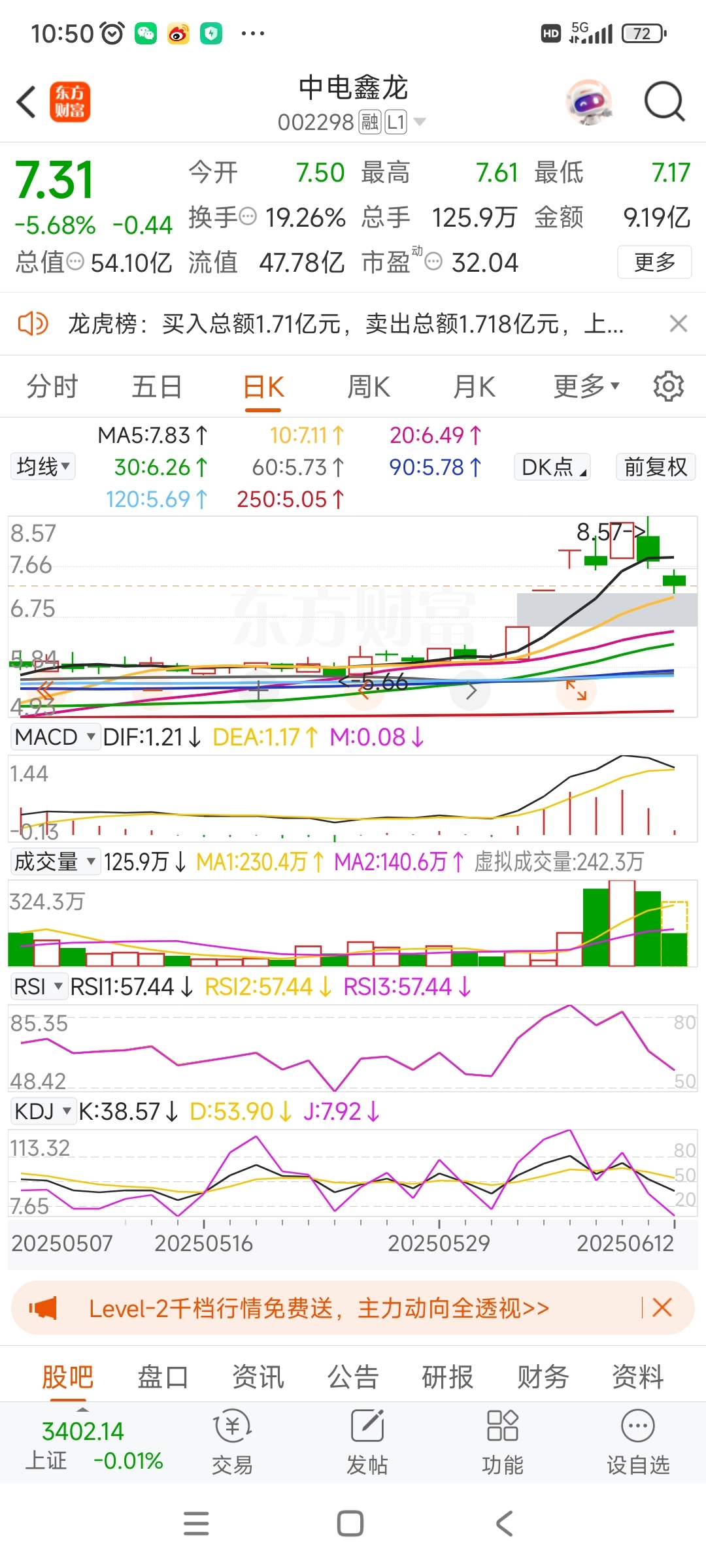
Task: Tap the 前复权 adjustment button
Action: (x=655, y=467)
